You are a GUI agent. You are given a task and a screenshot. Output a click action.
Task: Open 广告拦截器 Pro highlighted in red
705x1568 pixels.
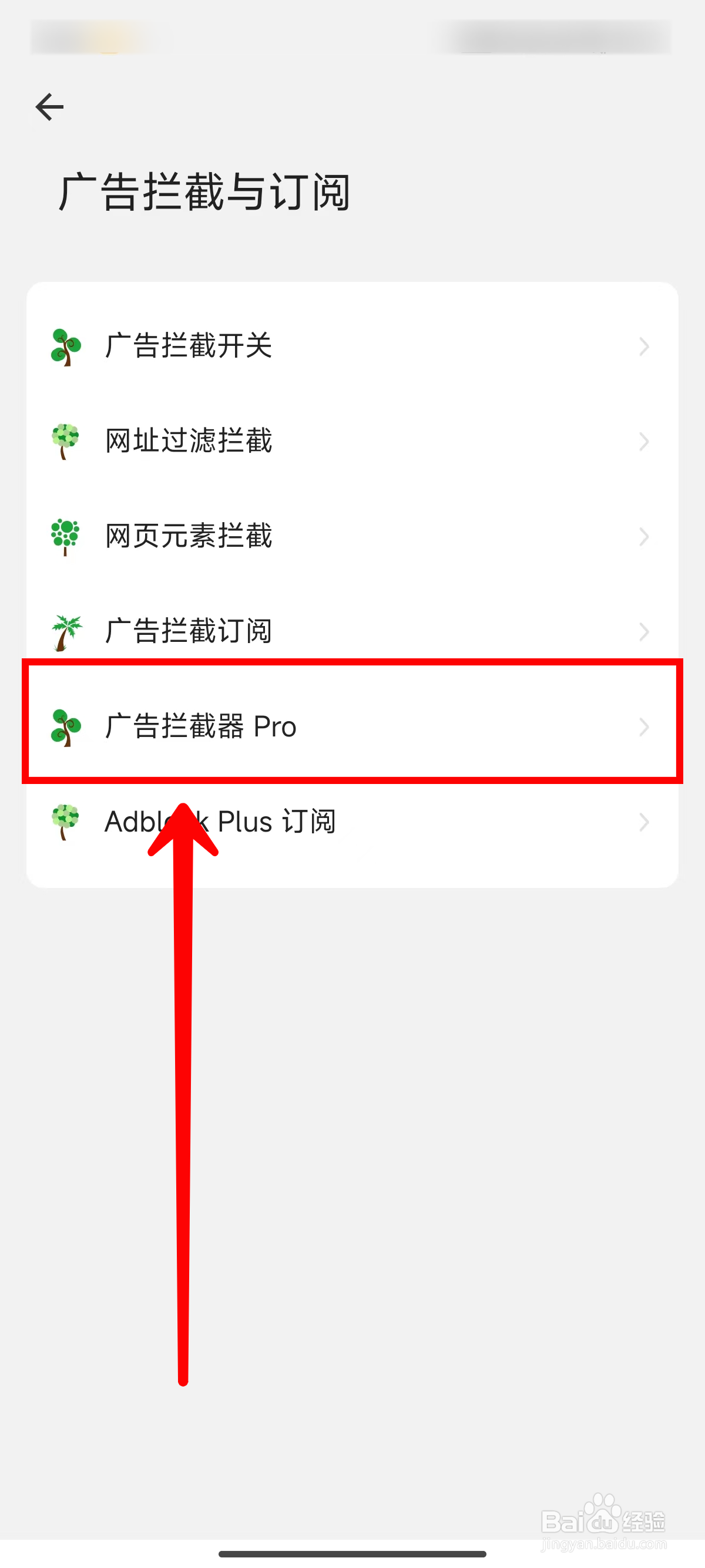click(304, 726)
